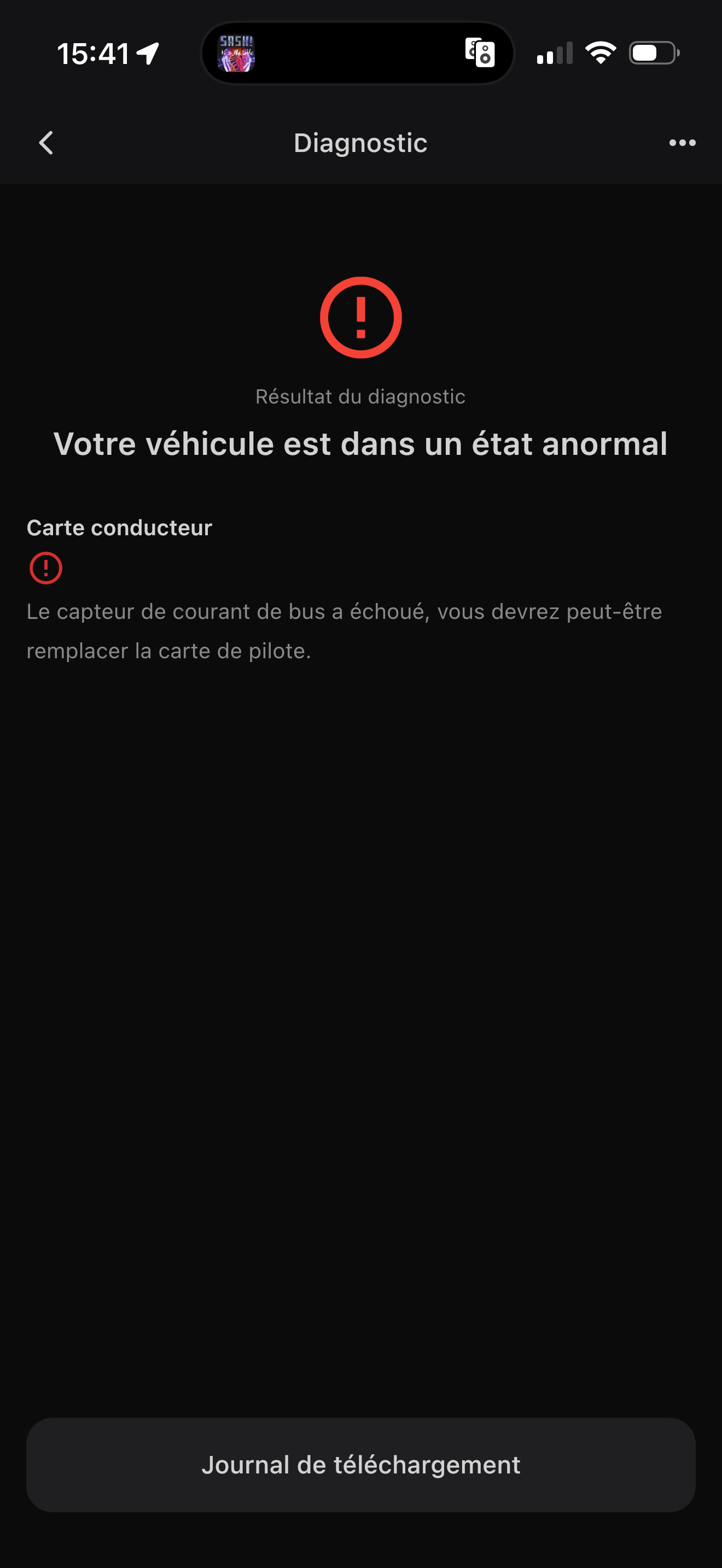Open the now-playing activity in Dynamic Island
The height and width of the screenshot is (1568, 722).
[x=236, y=54]
